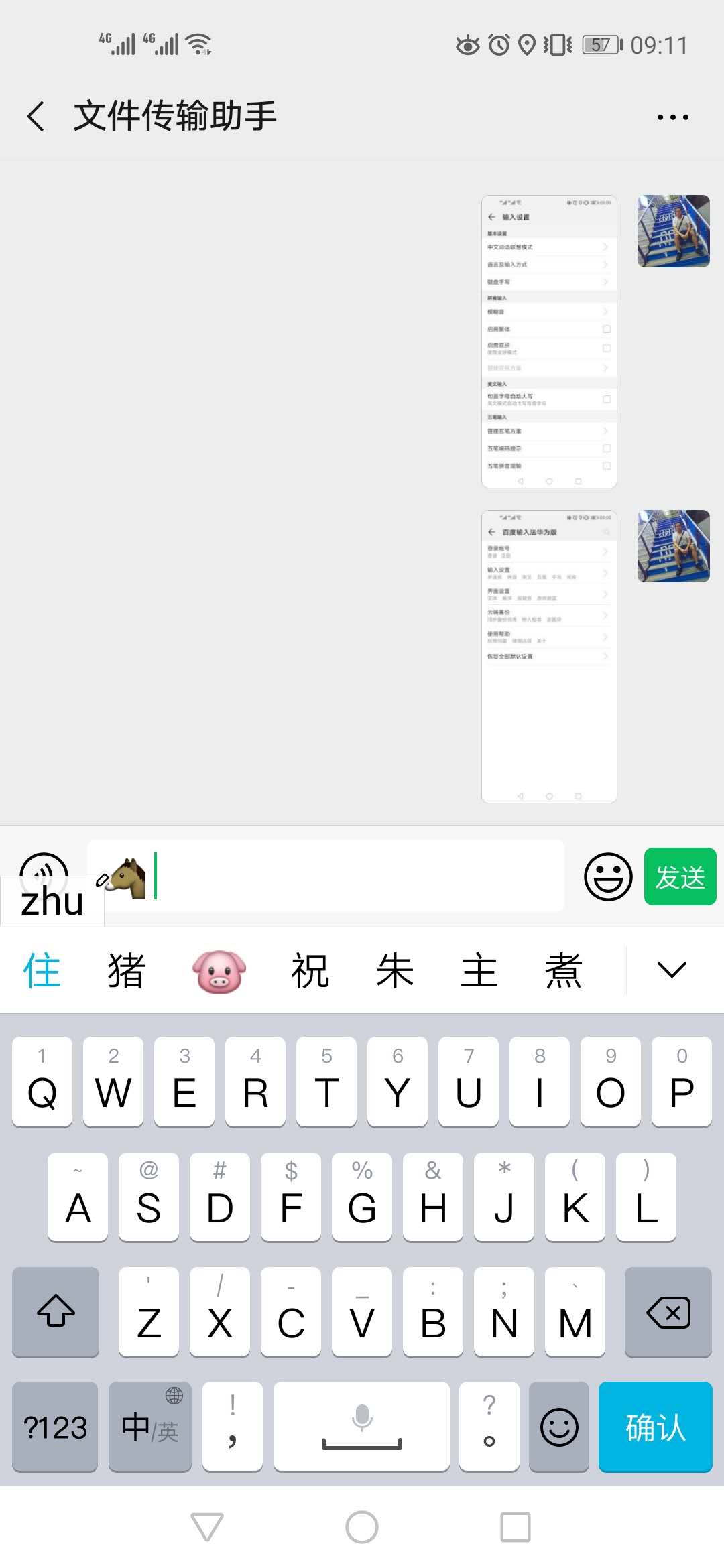
Task: Tap the shift key
Action: point(56,1312)
